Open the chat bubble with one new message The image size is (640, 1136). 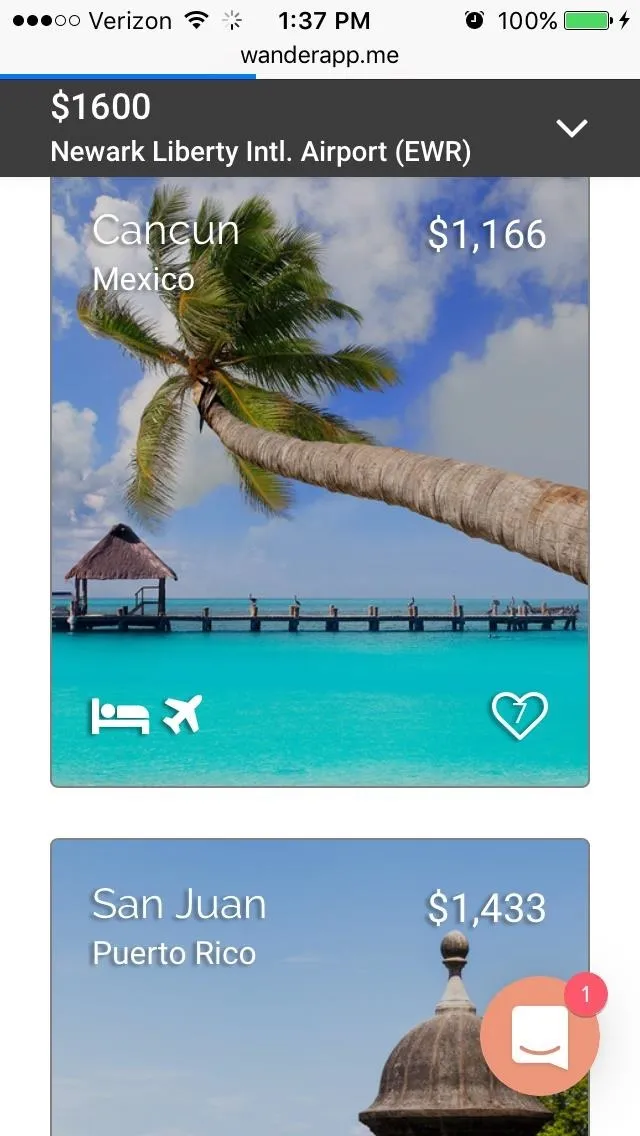541,1036
